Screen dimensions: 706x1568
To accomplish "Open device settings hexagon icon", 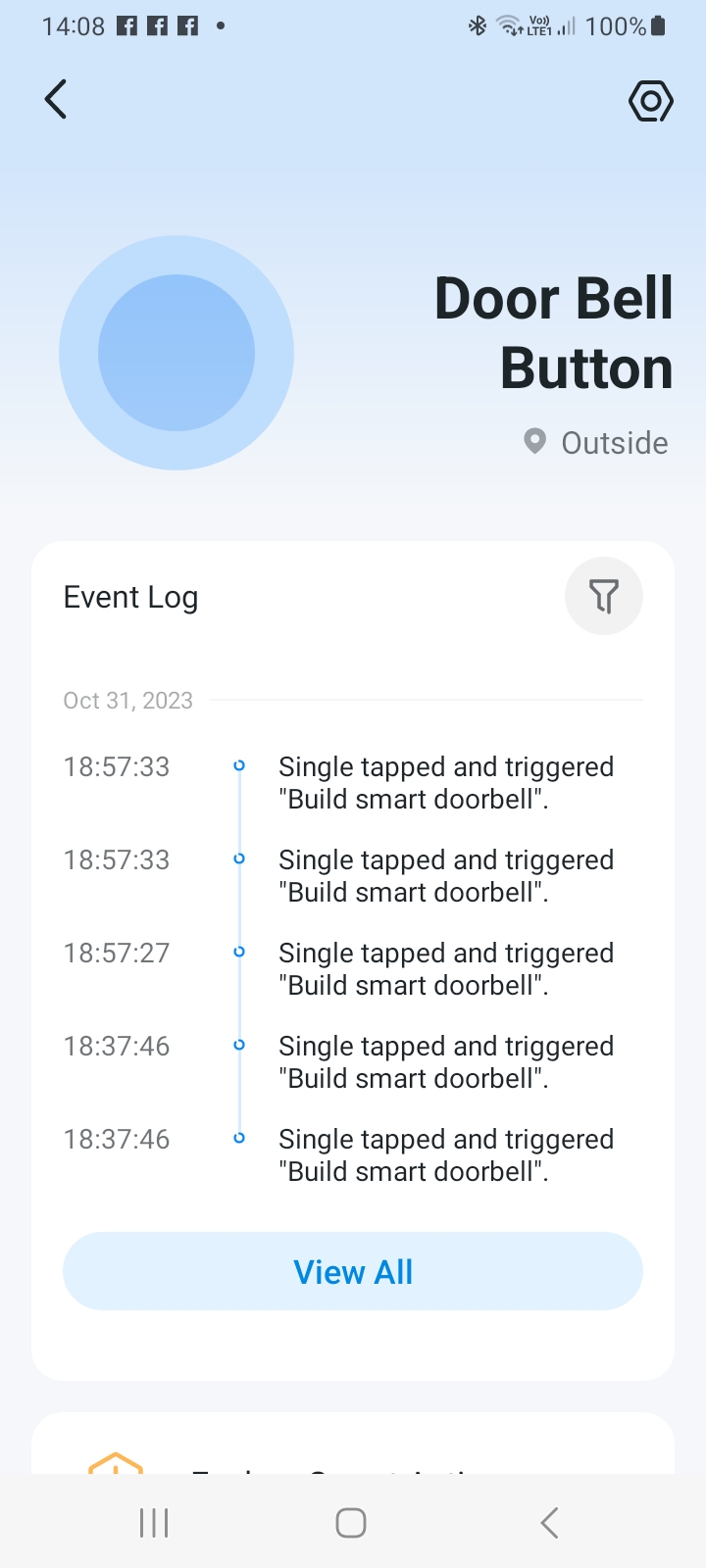I will pos(650,101).
